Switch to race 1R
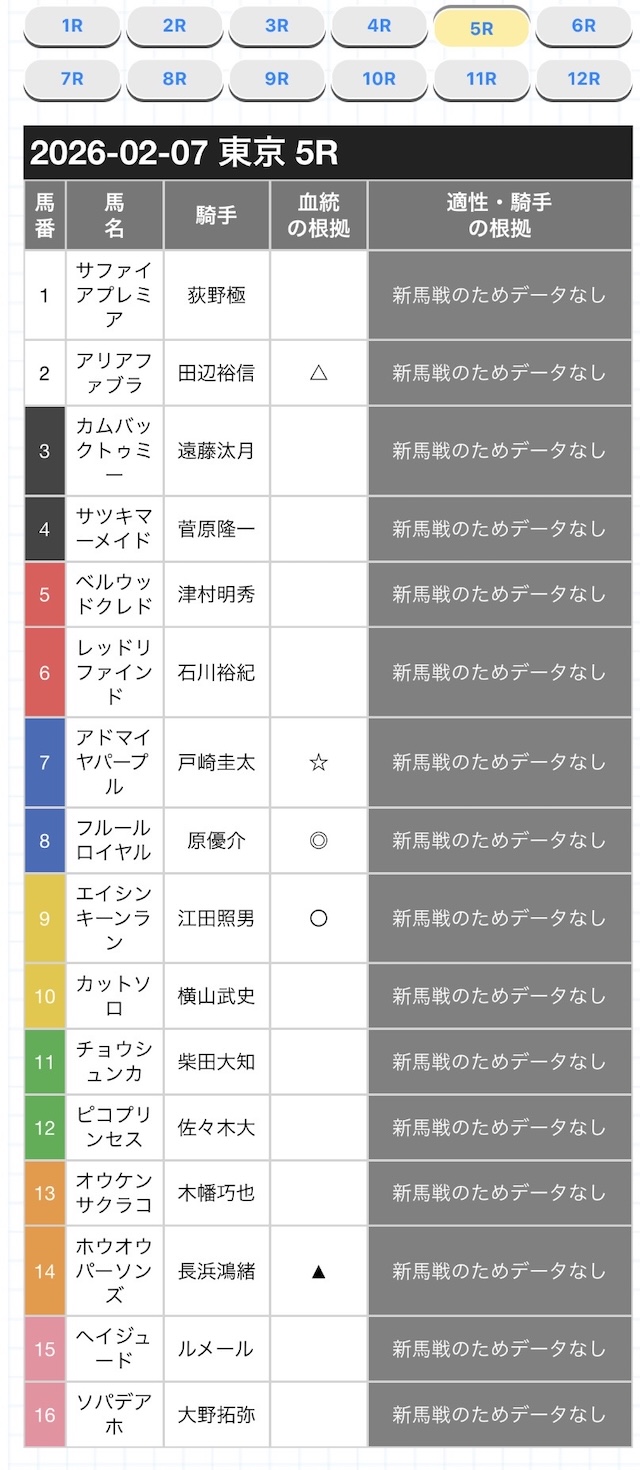The height and width of the screenshot is (1470, 640). click(x=72, y=27)
